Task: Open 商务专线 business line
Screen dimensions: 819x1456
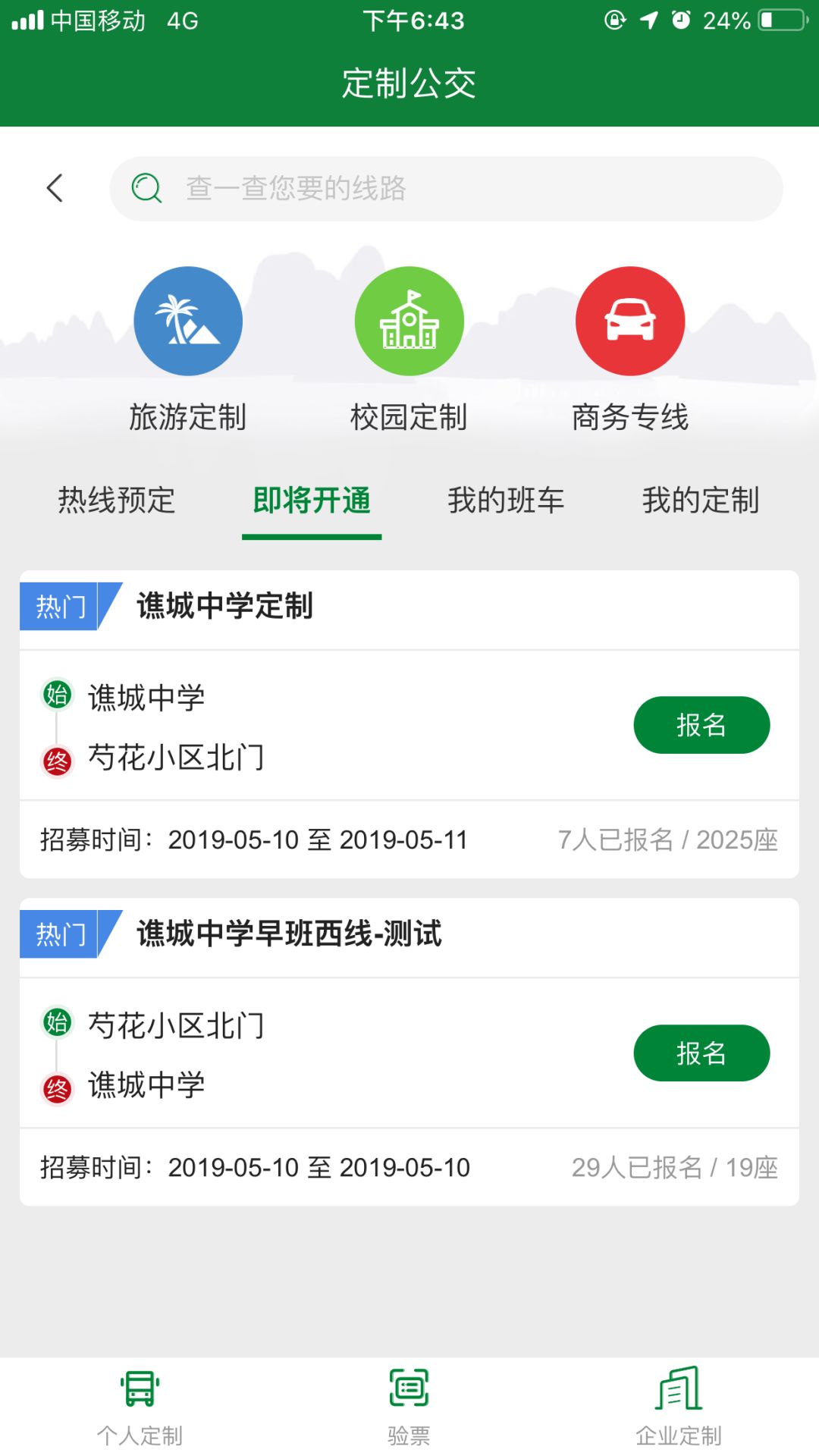Action: tap(630, 322)
